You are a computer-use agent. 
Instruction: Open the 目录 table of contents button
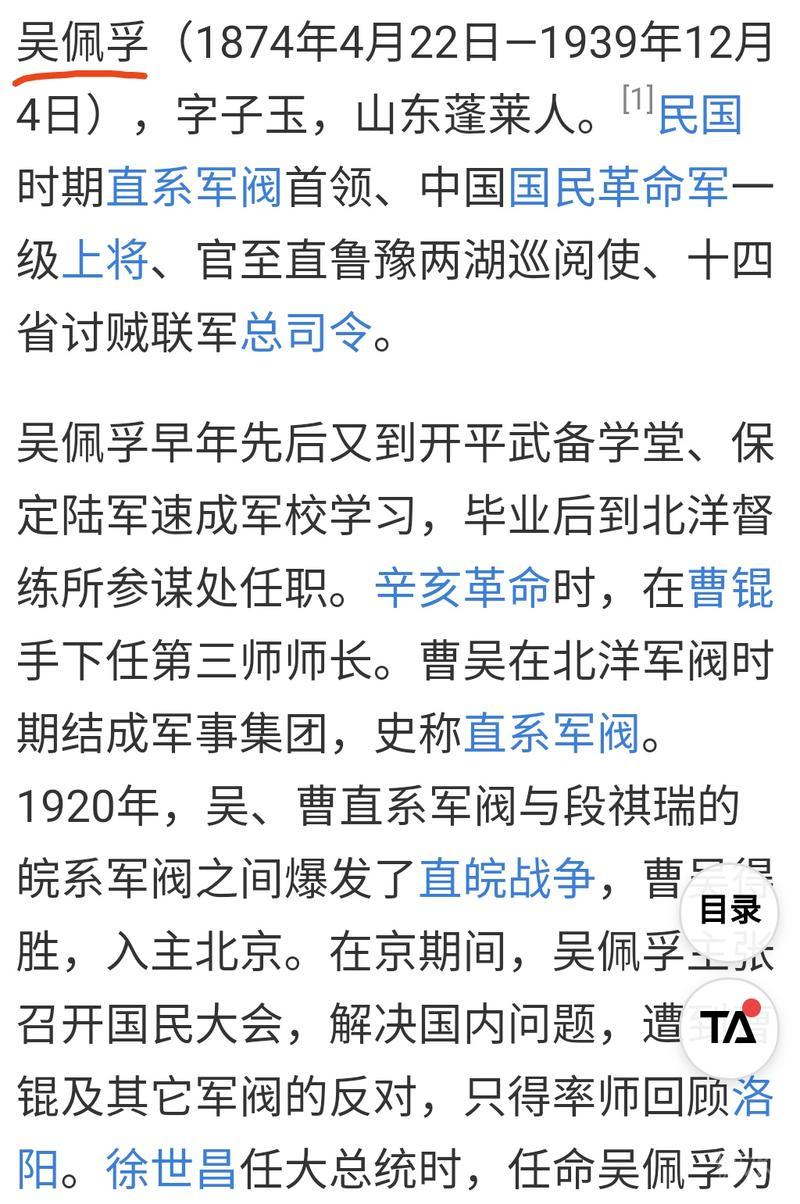click(x=729, y=911)
